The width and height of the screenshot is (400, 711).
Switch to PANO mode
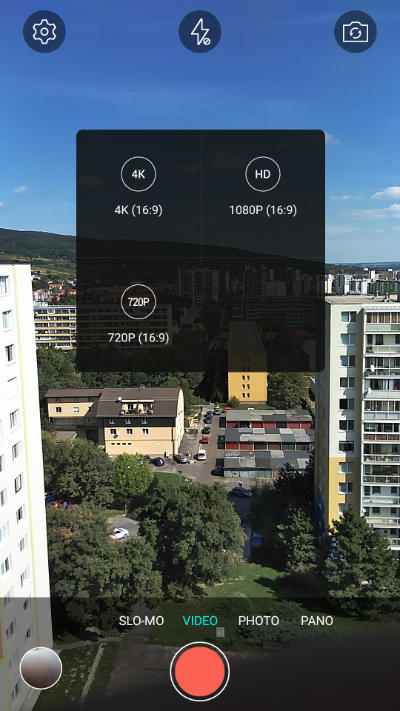click(317, 621)
